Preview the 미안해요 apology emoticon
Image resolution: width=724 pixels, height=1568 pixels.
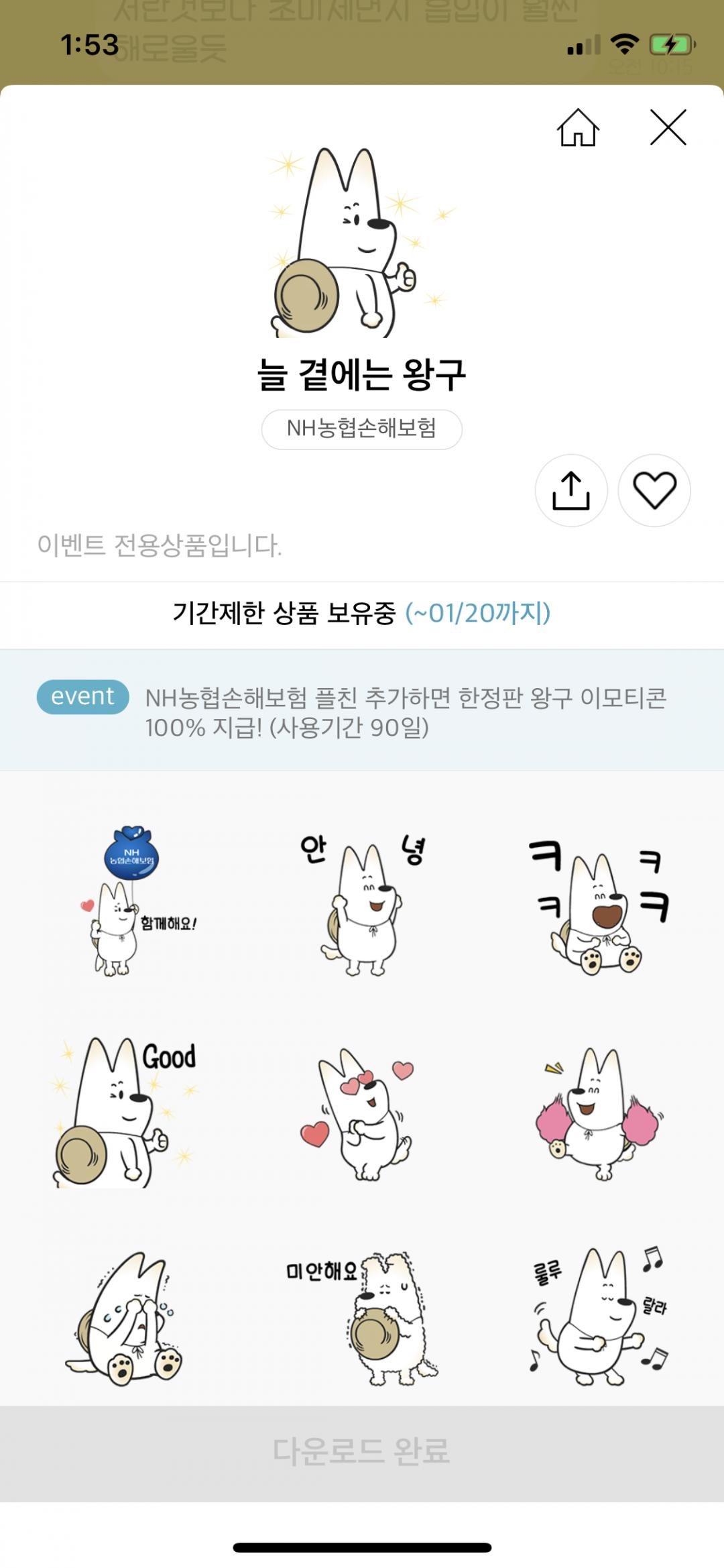362,1318
